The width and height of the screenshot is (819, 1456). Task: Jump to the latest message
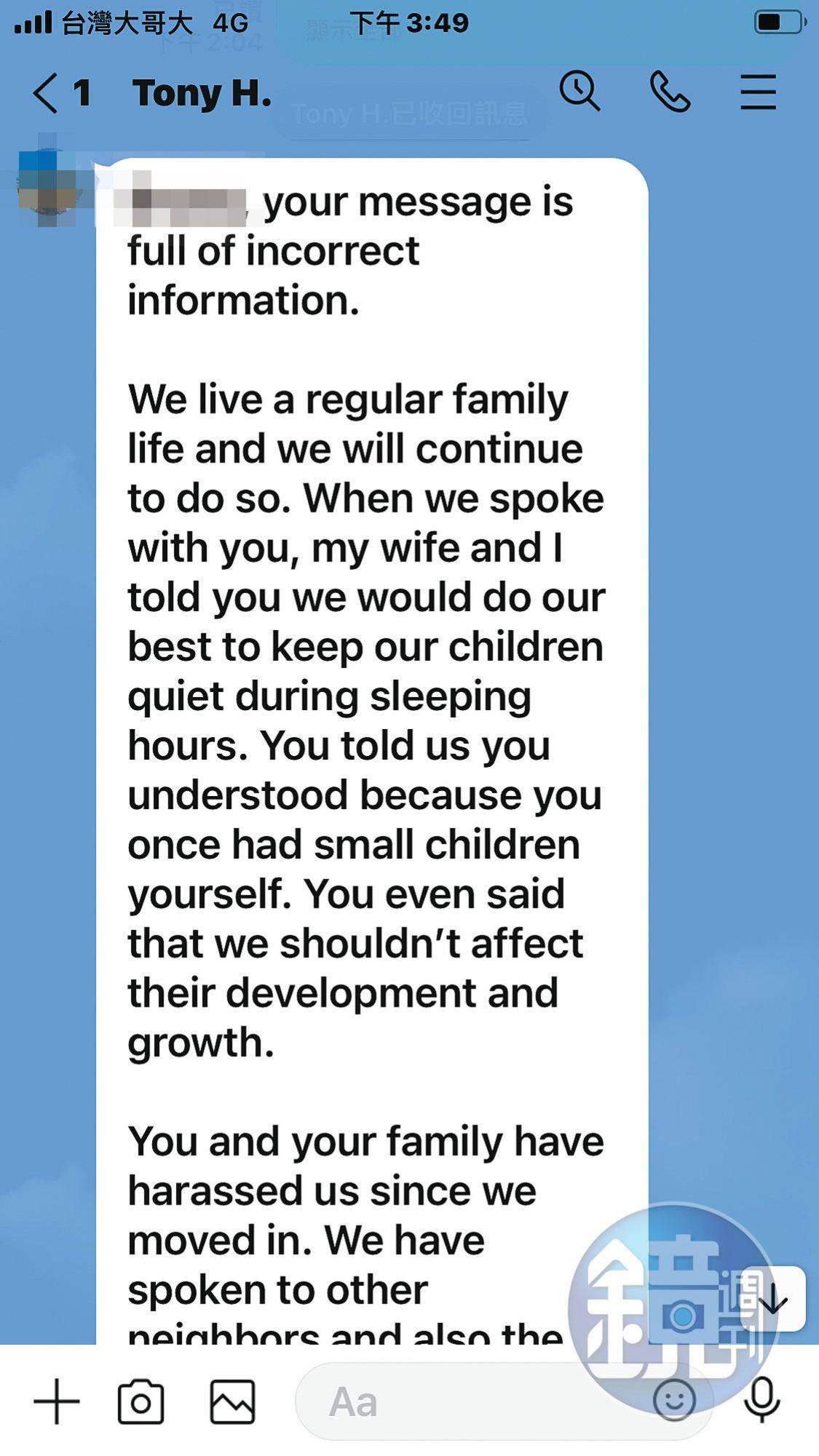tap(773, 1300)
